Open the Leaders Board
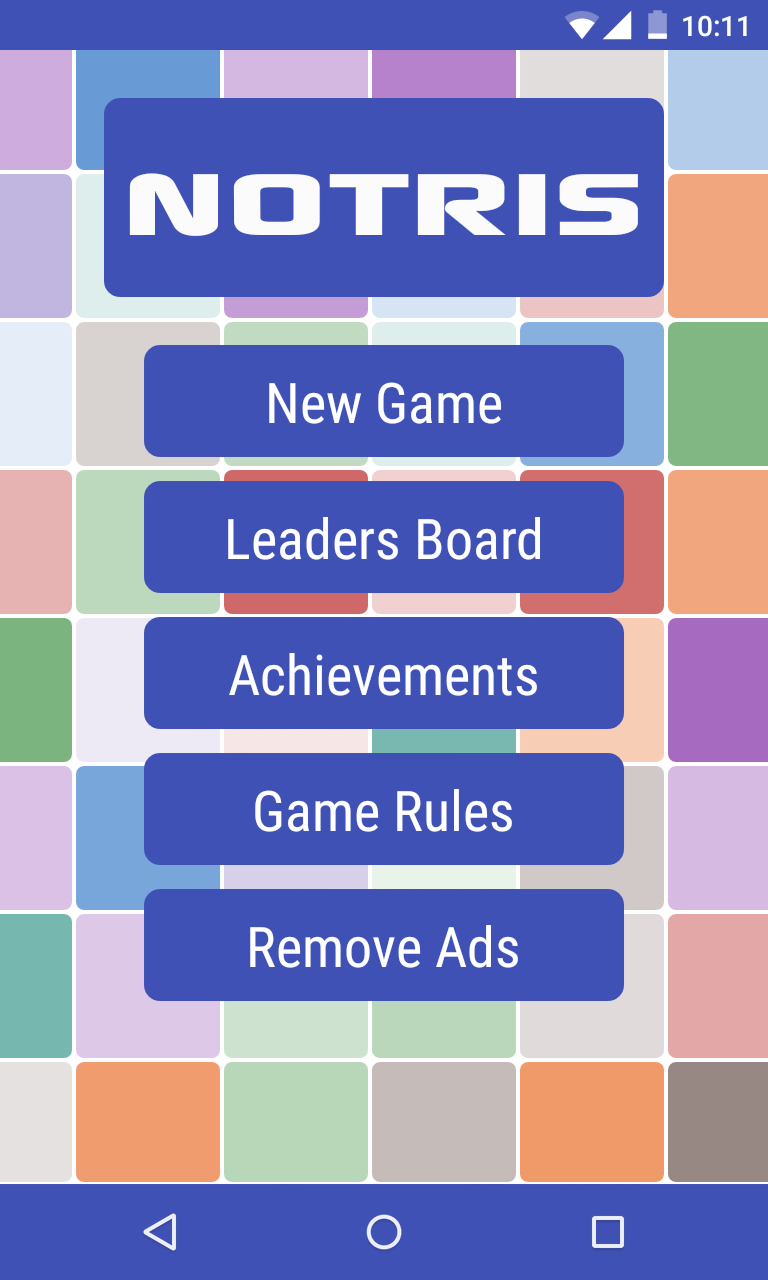Image resolution: width=768 pixels, height=1280 pixels. 384,537
